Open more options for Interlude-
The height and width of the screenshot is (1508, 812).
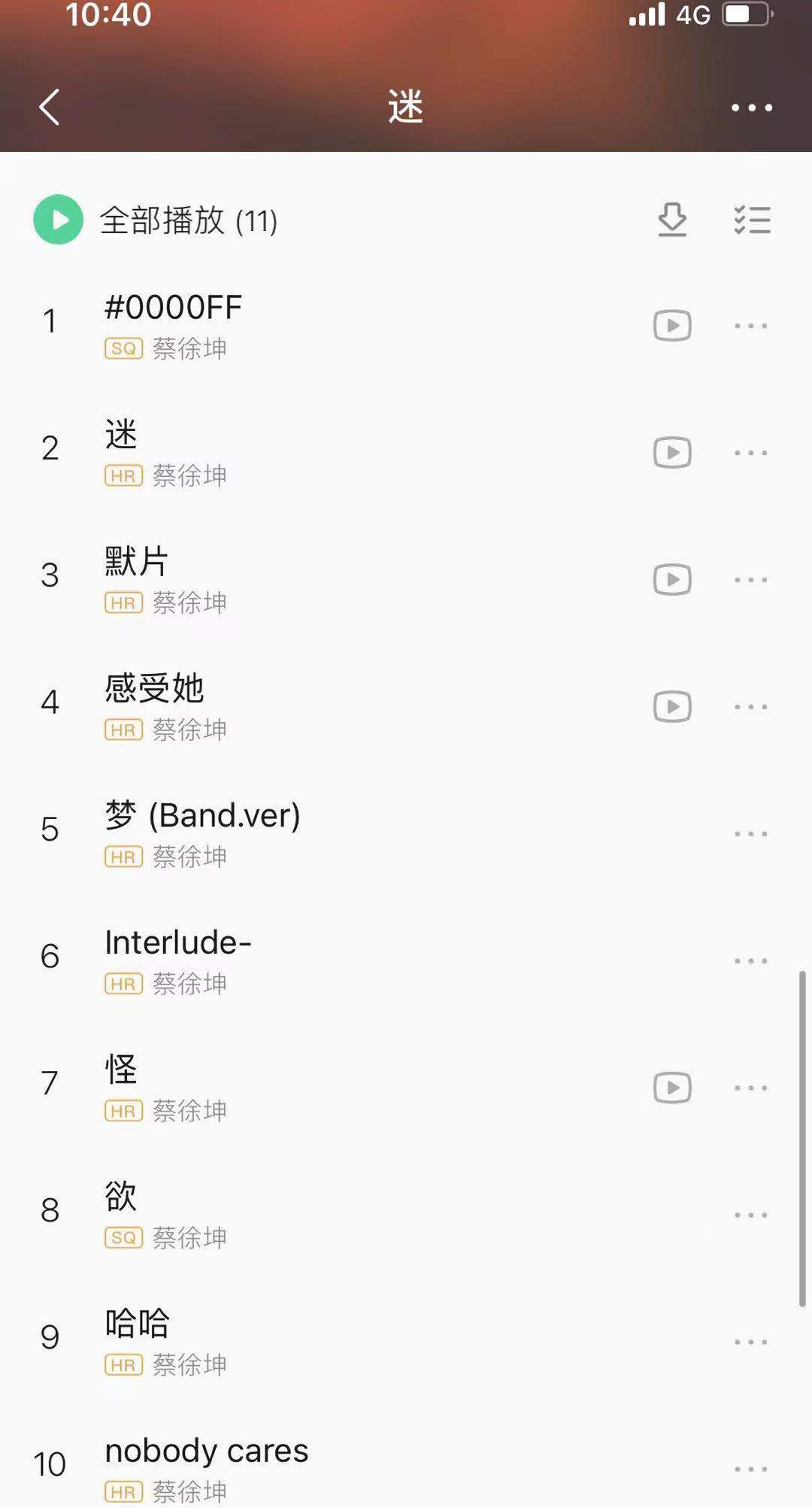pos(750,961)
